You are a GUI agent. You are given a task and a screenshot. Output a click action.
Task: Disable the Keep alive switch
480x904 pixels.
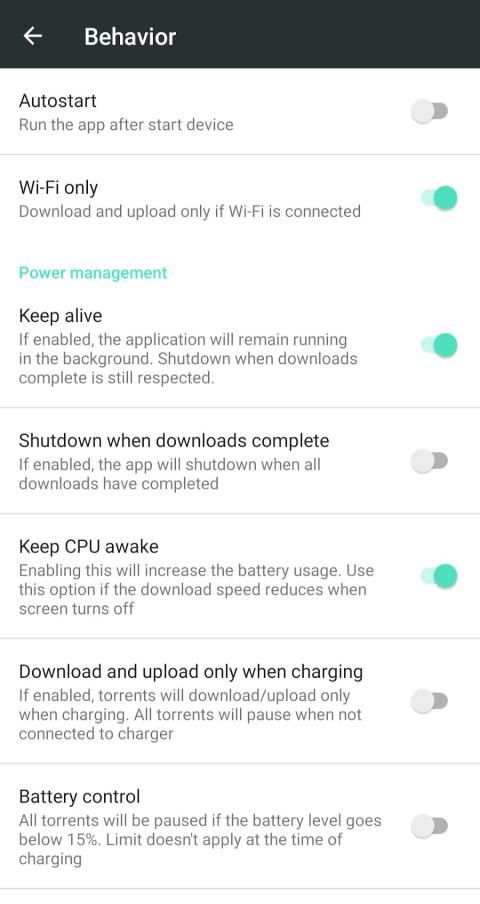439,346
